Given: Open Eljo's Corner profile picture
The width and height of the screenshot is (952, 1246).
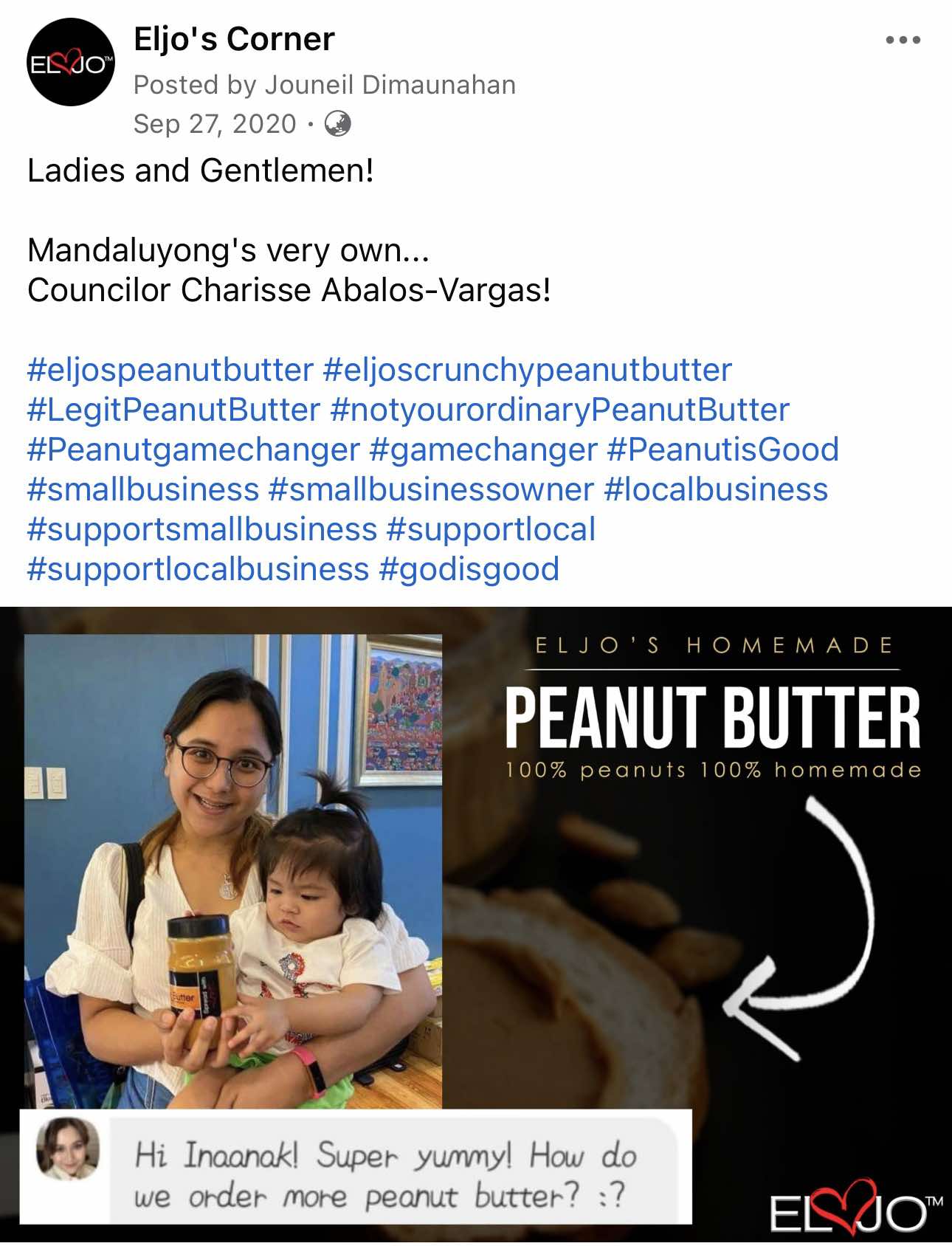Looking at the screenshot, I should click(x=71, y=63).
